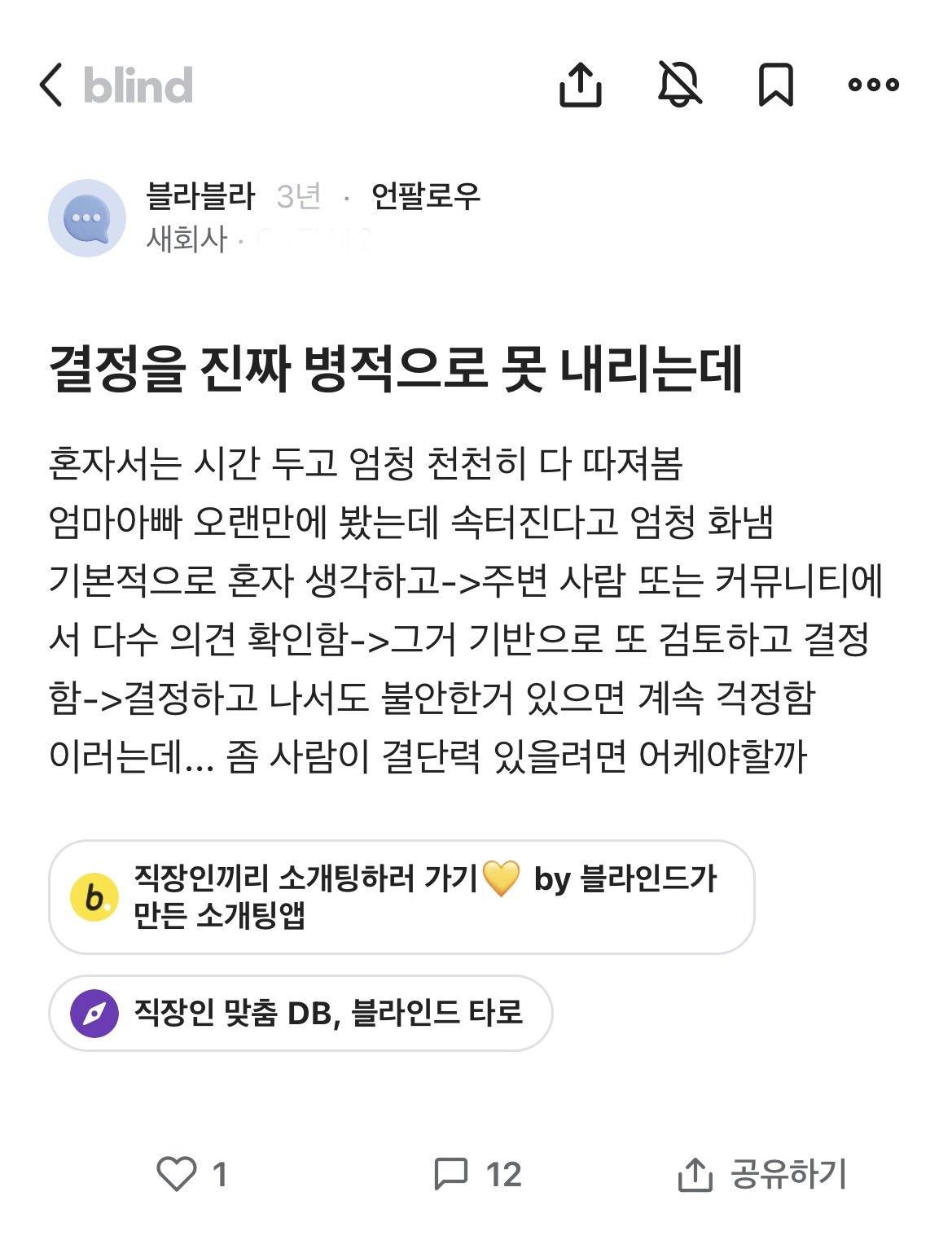
Task: Open 블라블라 channel name
Action: pos(200,196)
